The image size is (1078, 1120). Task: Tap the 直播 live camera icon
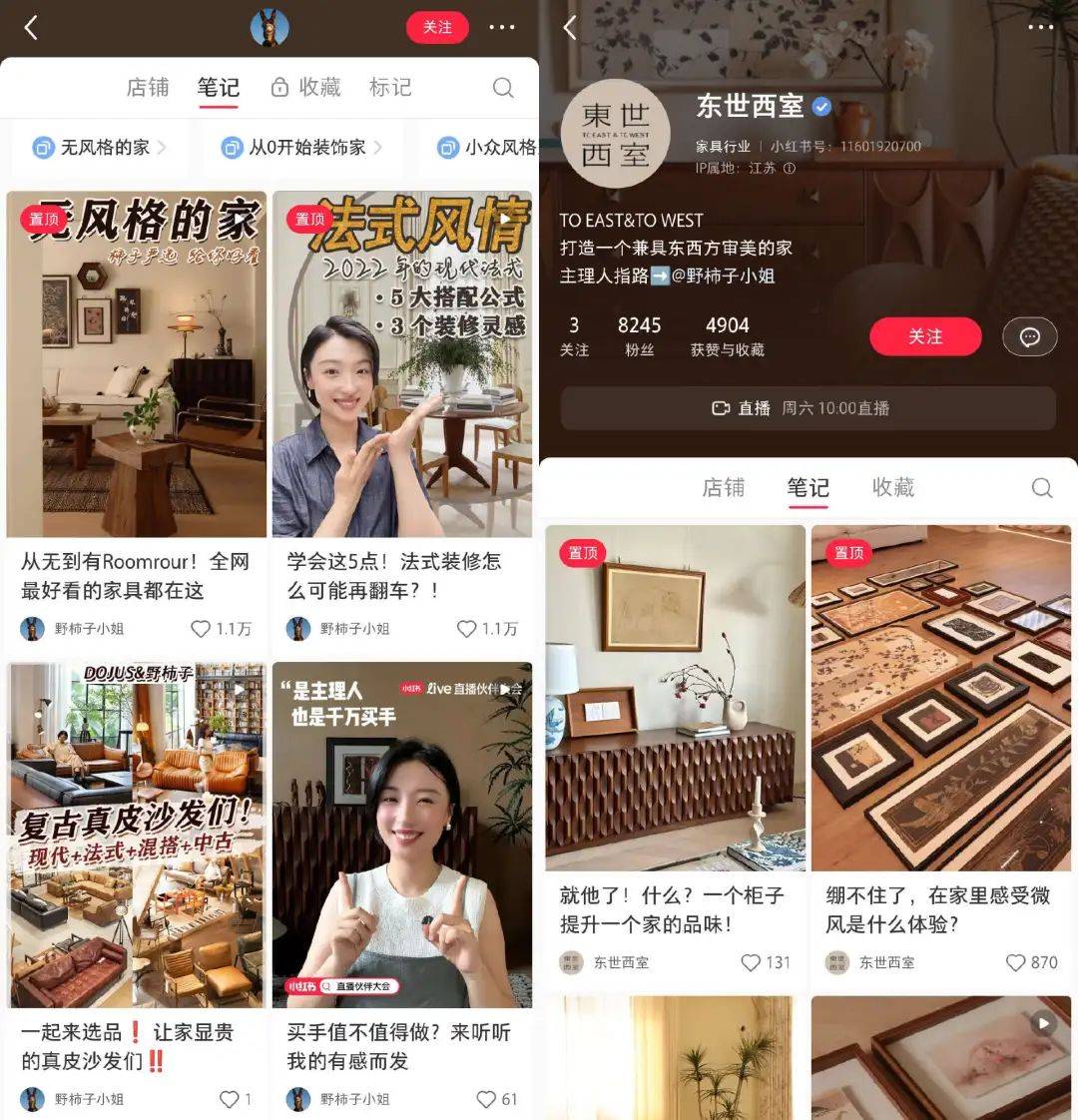[722, 408]
